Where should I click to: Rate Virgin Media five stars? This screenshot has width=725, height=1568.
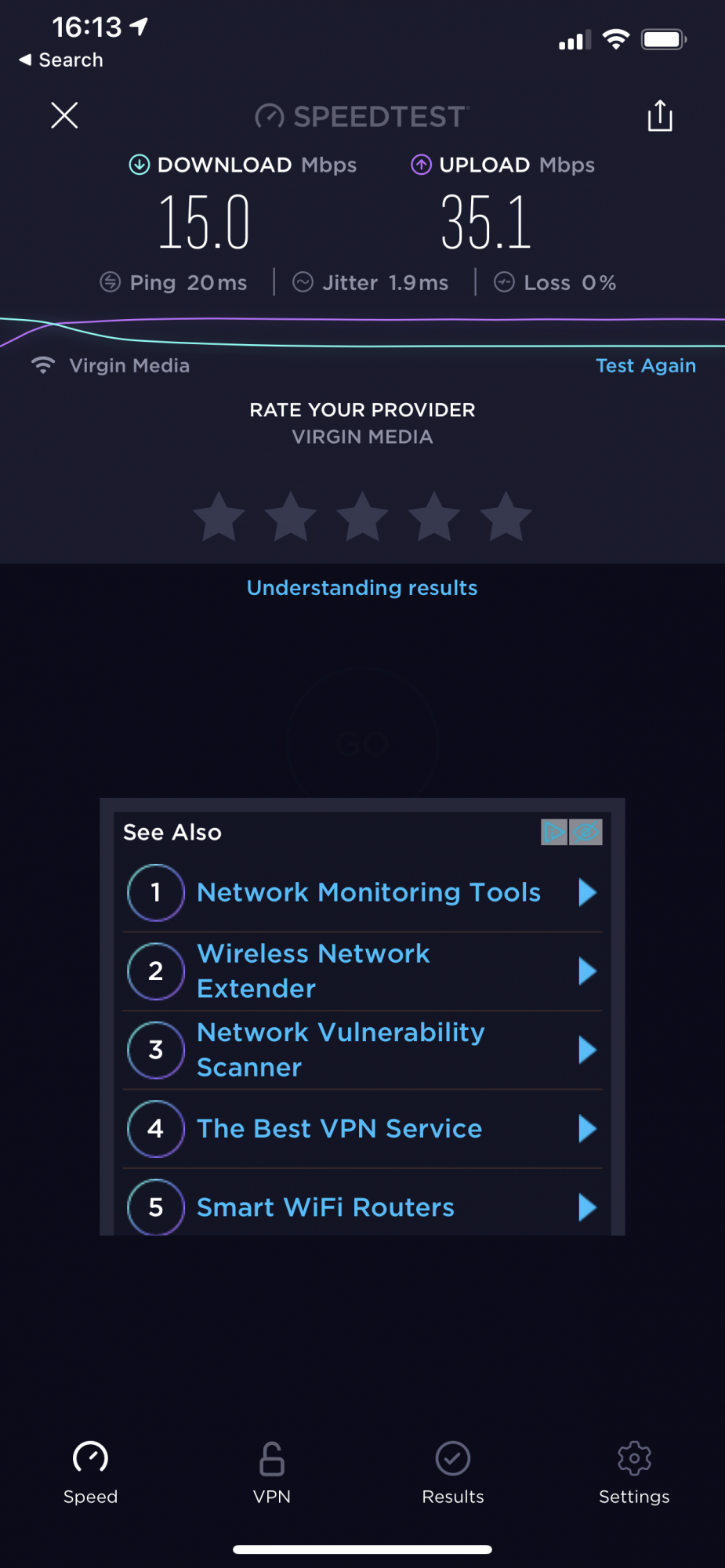click(x=506, y=517)
